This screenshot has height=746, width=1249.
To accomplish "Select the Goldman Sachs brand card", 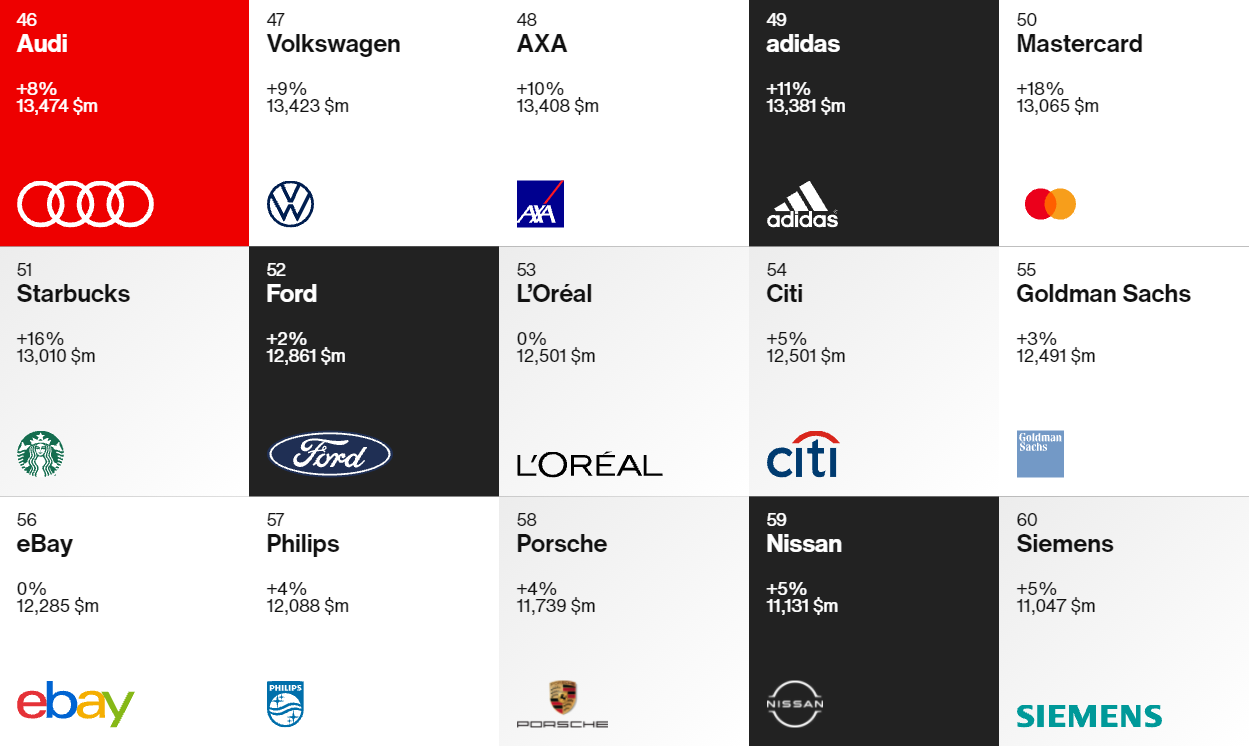I will [1123, 372].
